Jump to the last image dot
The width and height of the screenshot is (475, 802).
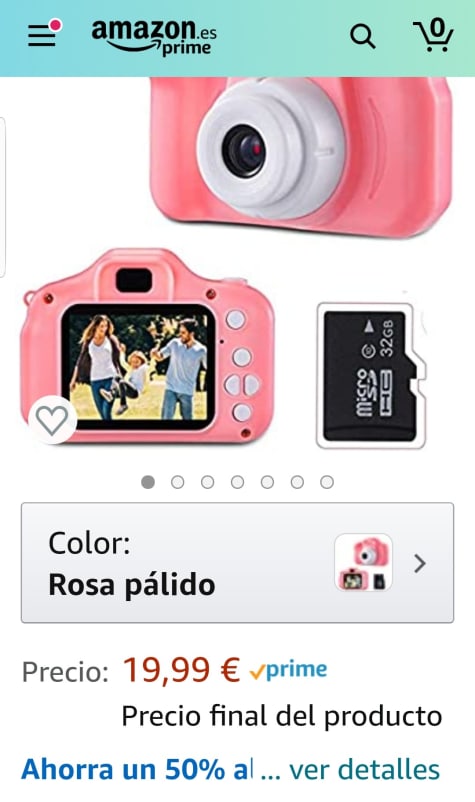pyautogui.click(x=327, y=482)
